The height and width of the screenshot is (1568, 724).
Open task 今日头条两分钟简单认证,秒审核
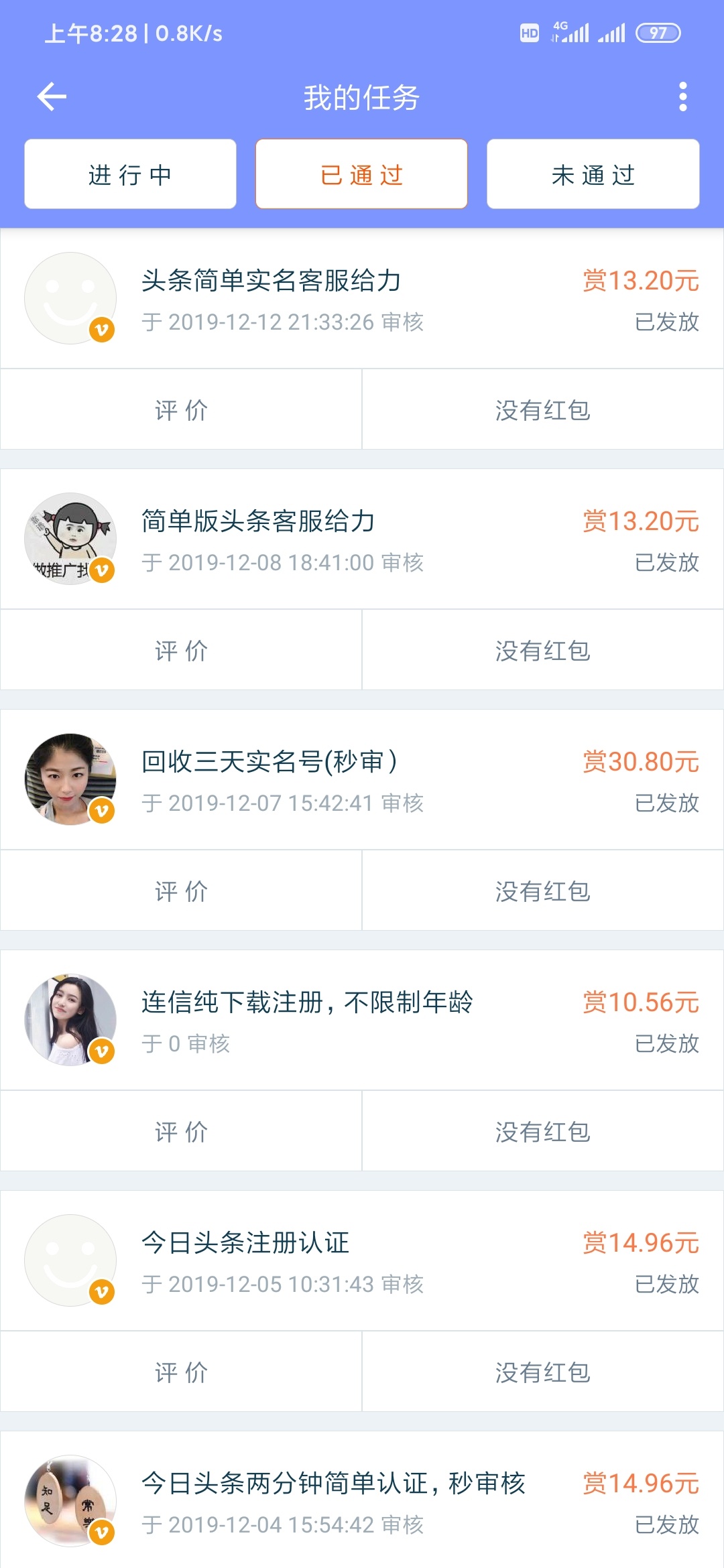point(362,1500)
